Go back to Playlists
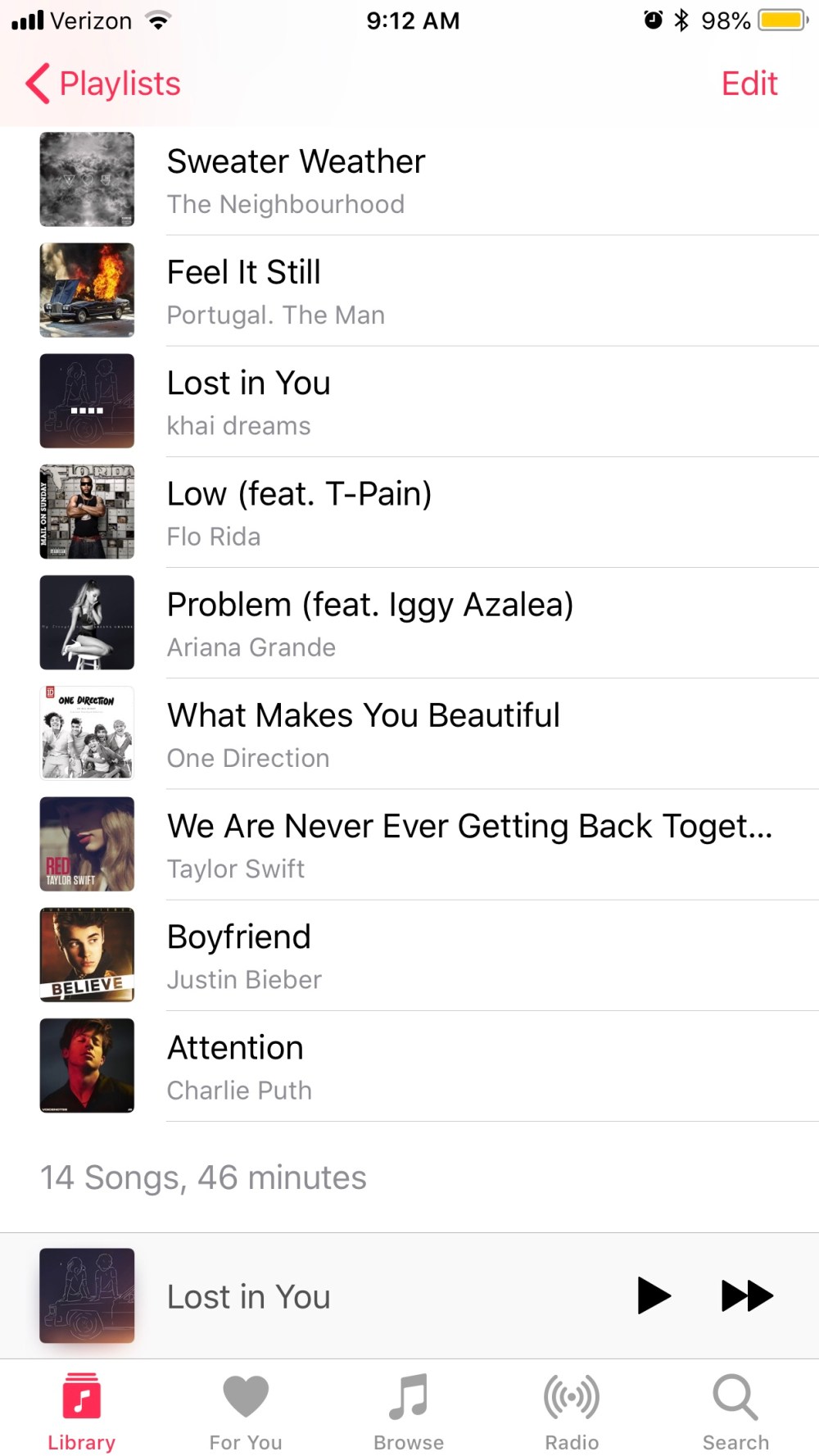The width and height of the screenshot is (819, 1456). tap(104, 84)
